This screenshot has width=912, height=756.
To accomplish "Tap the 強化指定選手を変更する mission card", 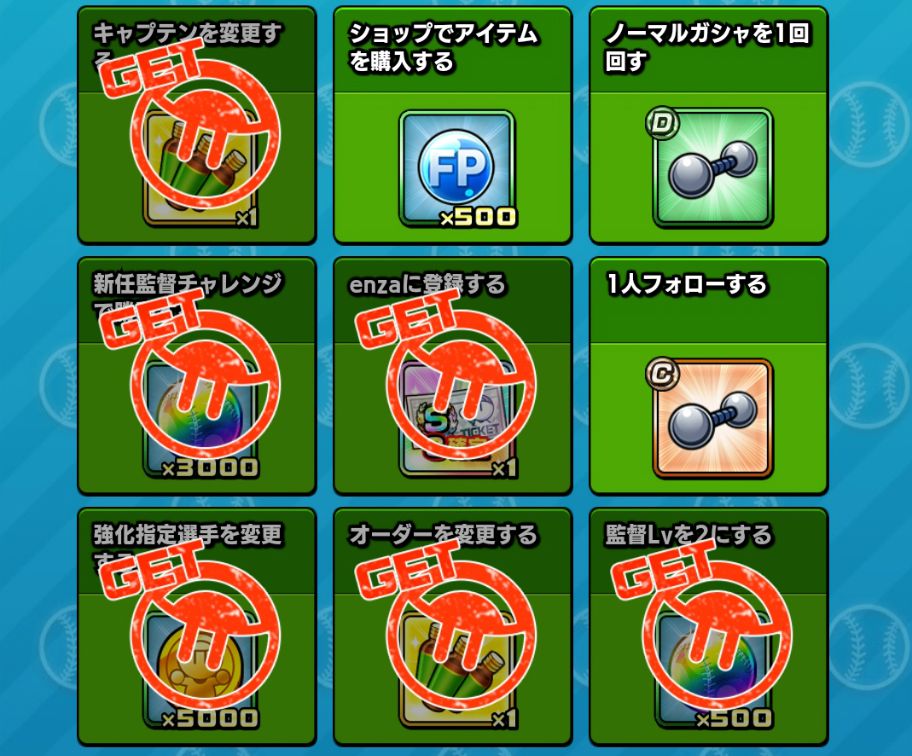I will pos(197,627).
